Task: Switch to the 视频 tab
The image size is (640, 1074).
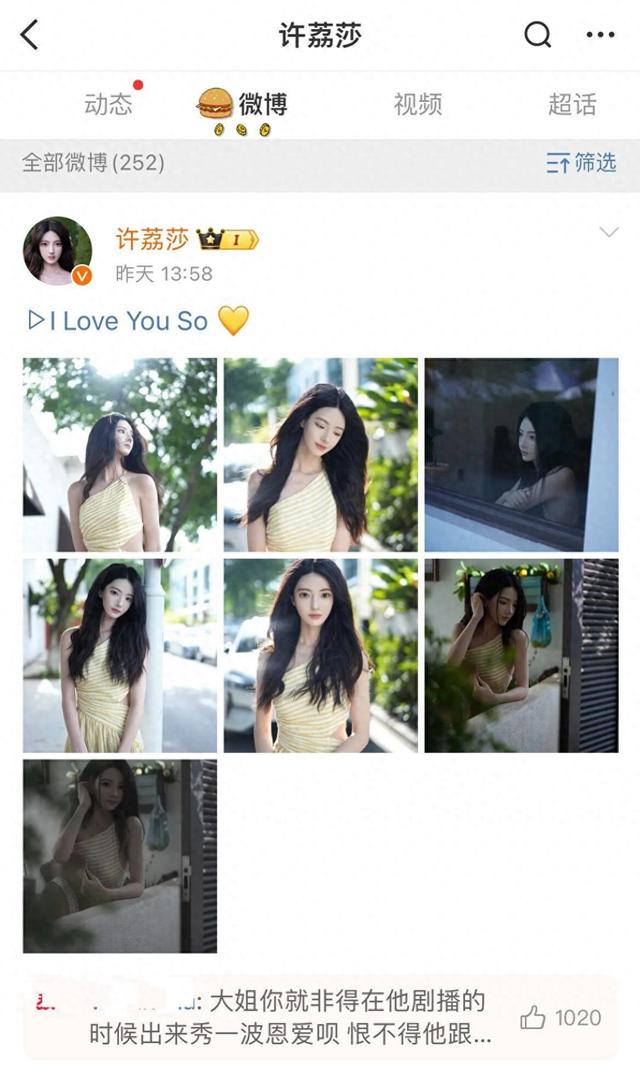Action: [x=418, y=105]
